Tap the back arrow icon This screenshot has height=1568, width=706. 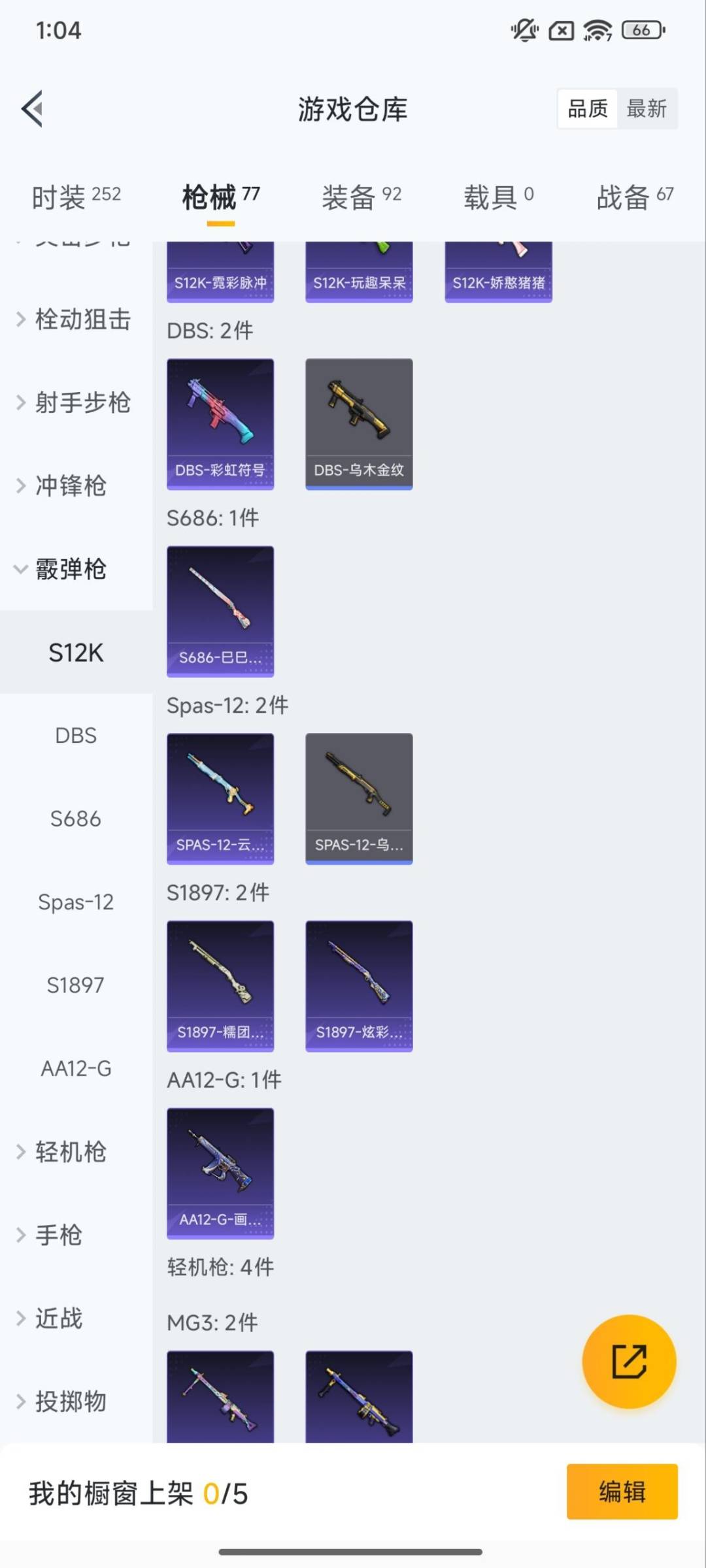pos(31,108)
